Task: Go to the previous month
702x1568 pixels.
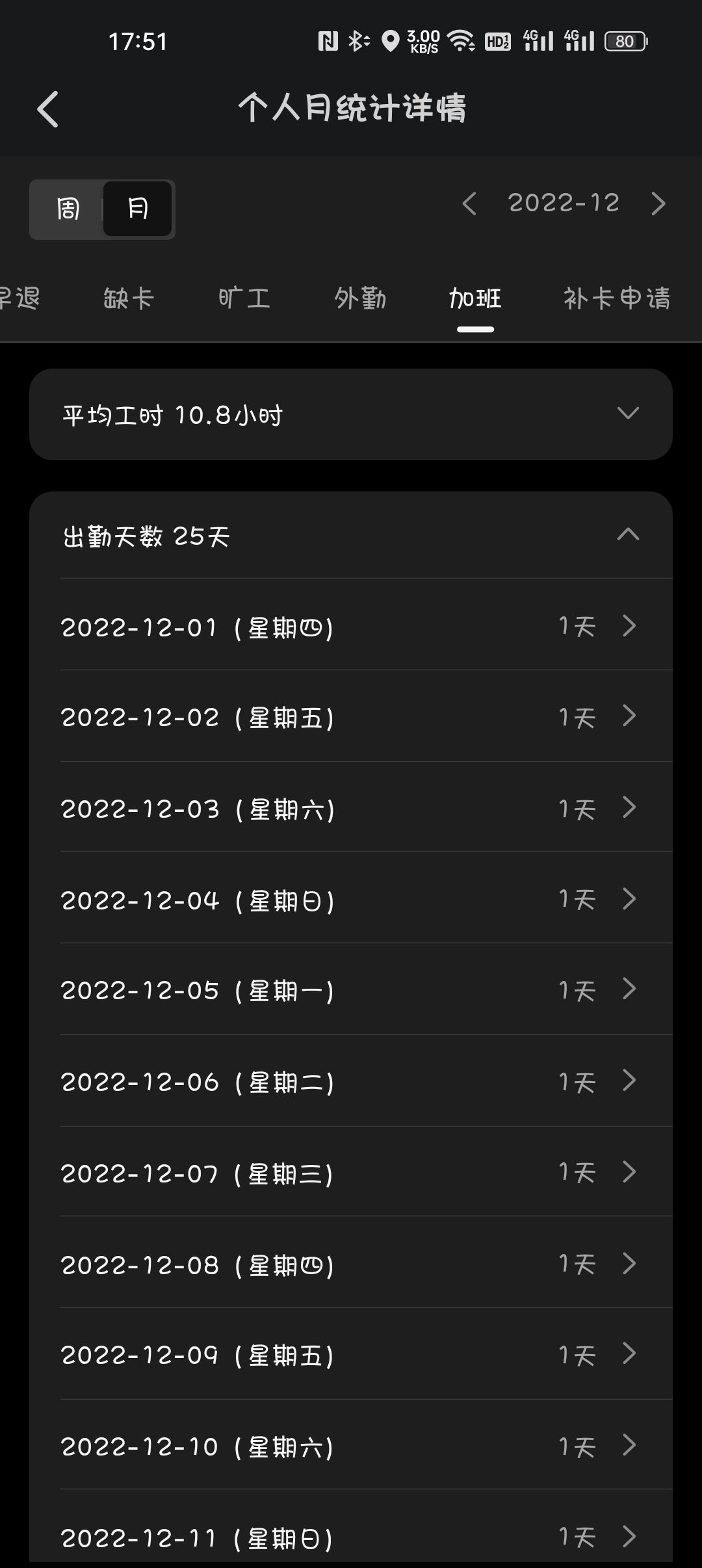Action: click(x=469, y=203)
